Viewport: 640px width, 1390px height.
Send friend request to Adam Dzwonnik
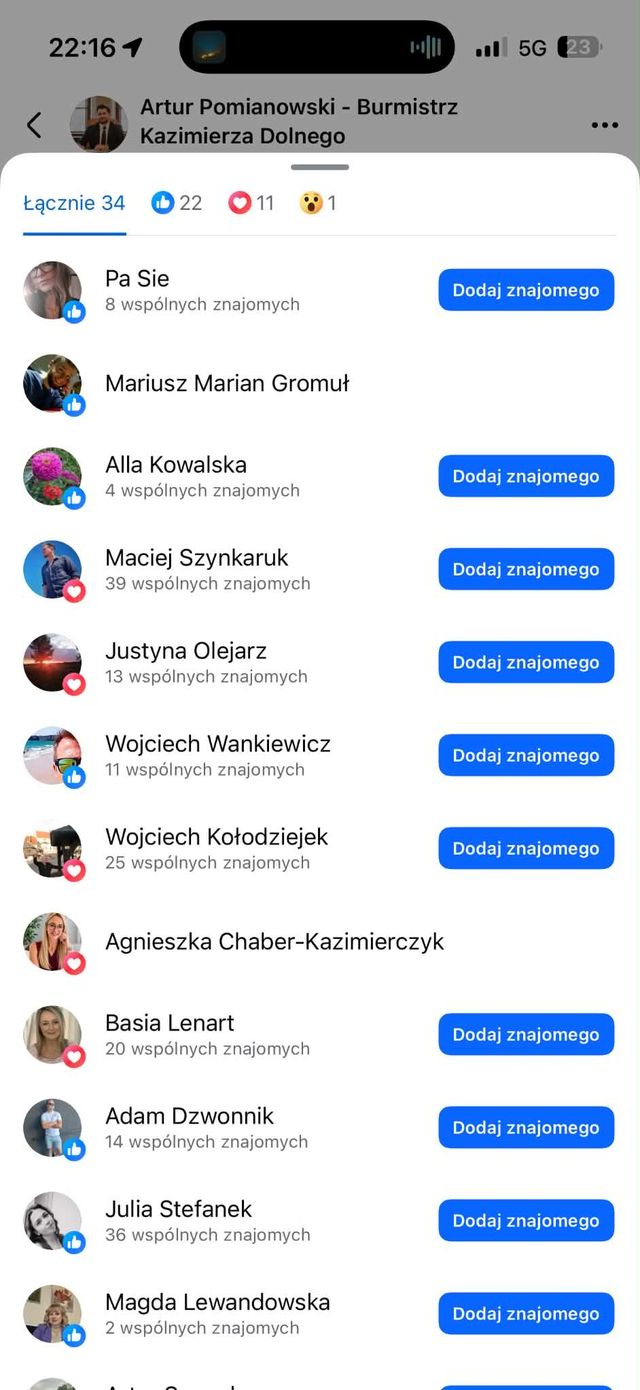click(526, 1127)
